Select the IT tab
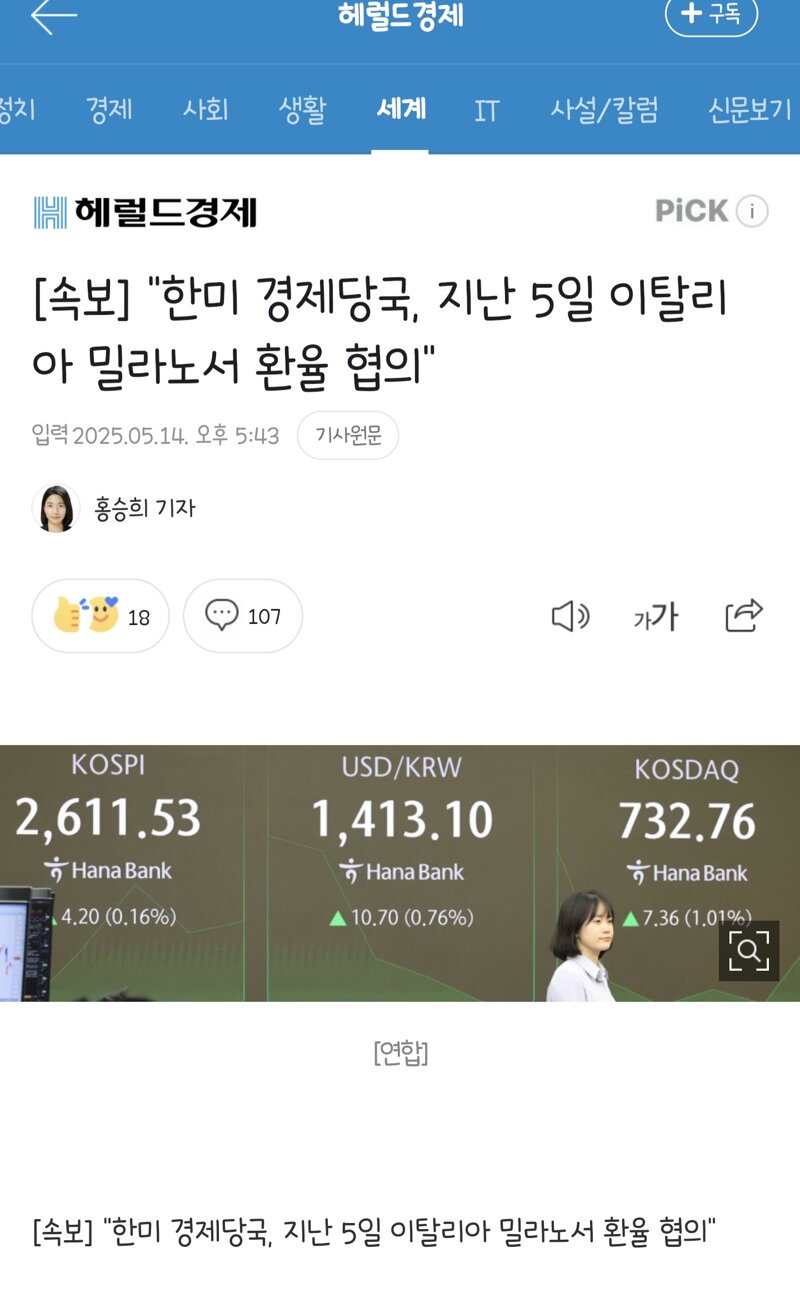The height and width of the screenshot is (1298, 800). tap(487, 110)
